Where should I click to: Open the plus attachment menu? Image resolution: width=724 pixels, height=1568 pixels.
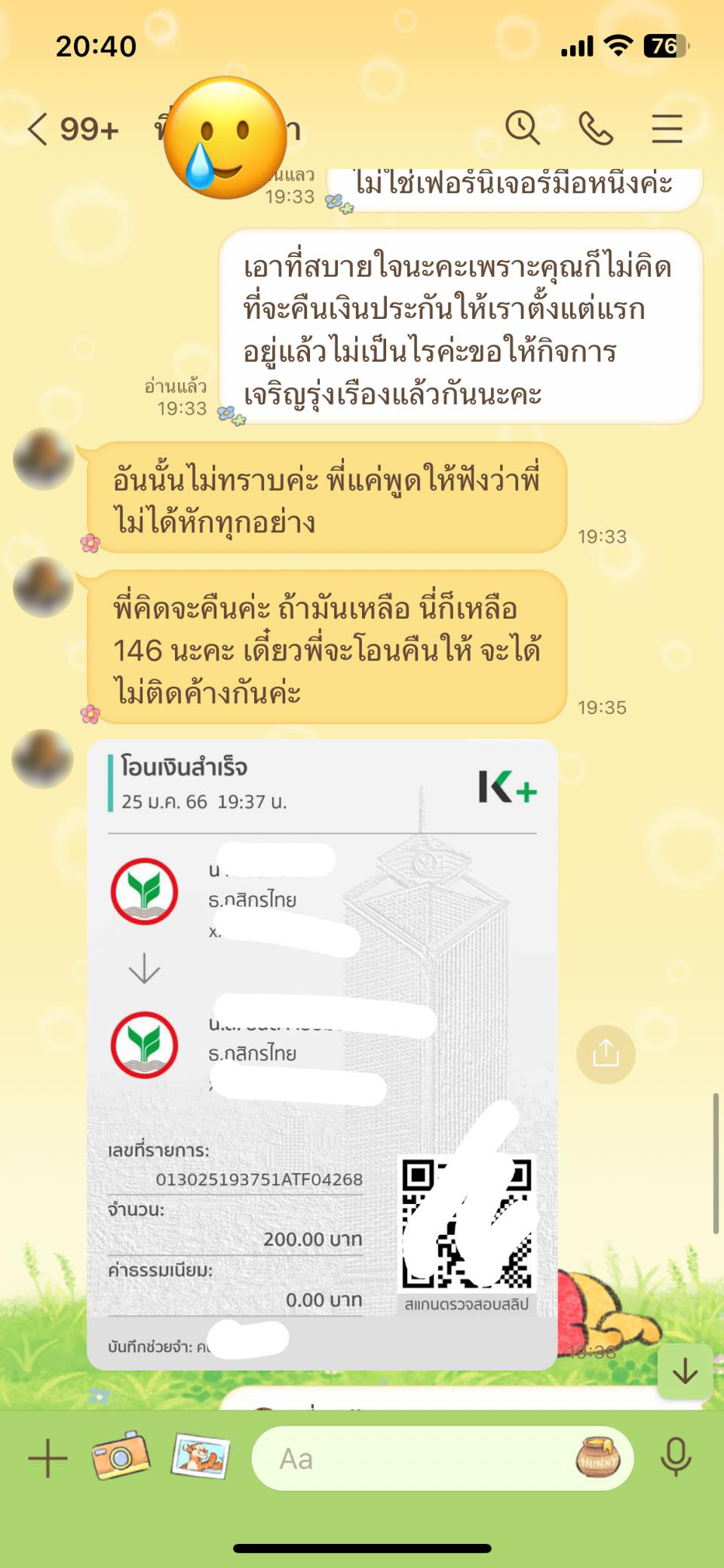pyautogui.click(x=48, y=1458)
